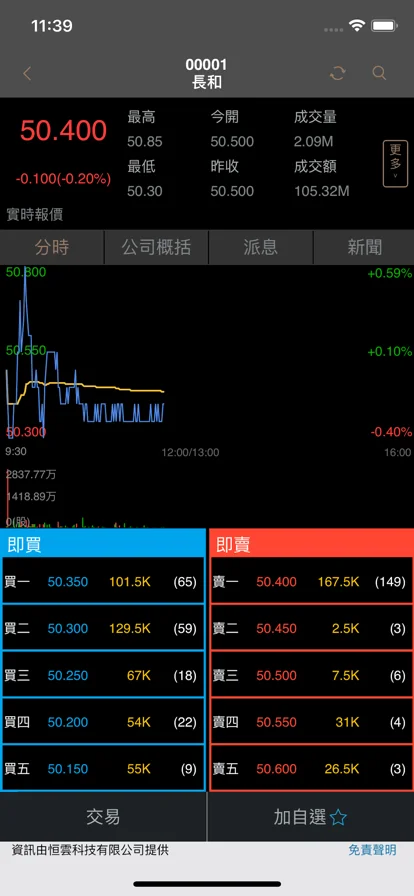414x896 pixels.
Task: Add stock via 加自選 star button
Action: (x=311, y=817)
